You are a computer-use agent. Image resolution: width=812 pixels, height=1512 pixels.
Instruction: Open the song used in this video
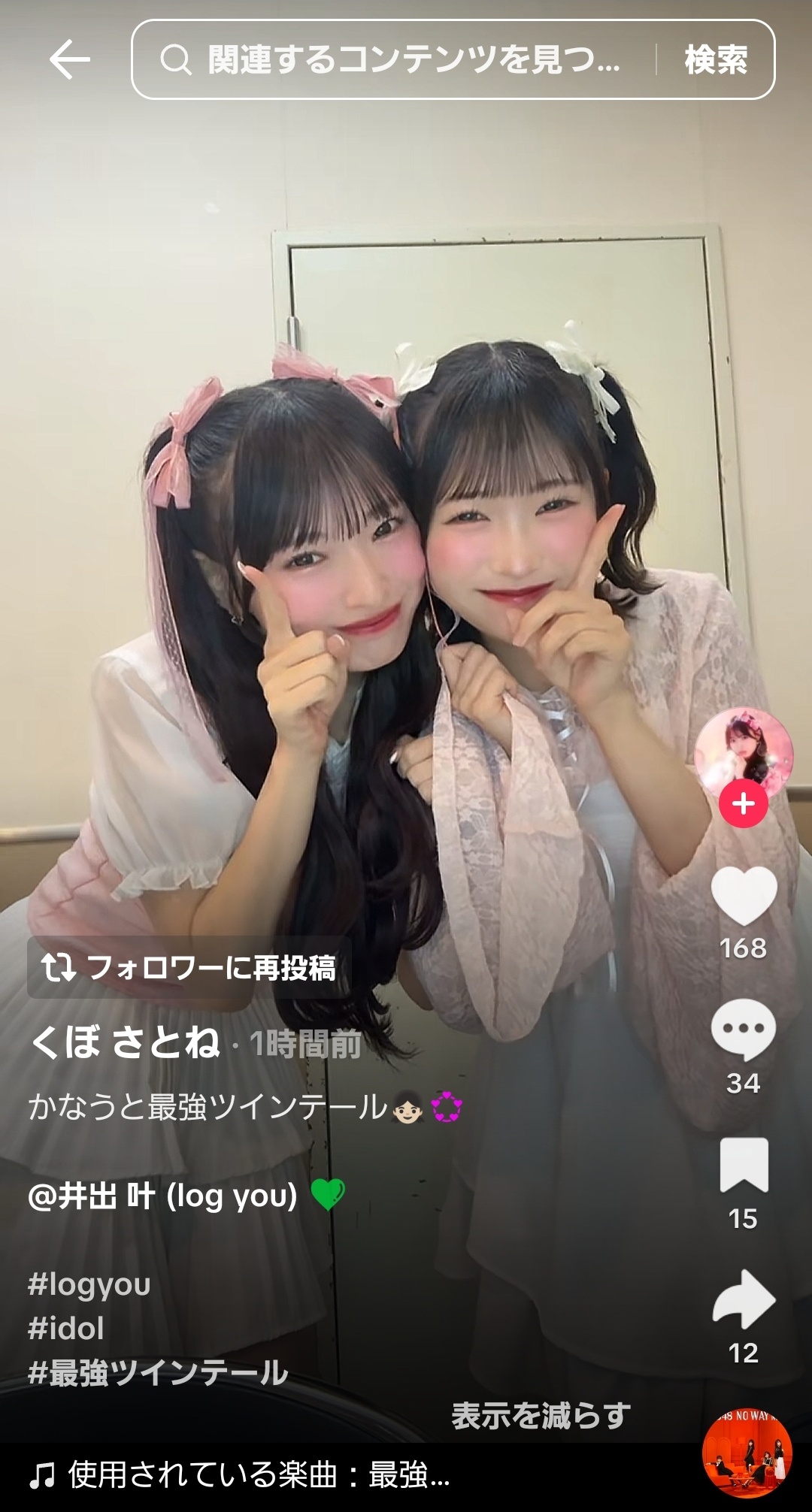point(241,1475)
